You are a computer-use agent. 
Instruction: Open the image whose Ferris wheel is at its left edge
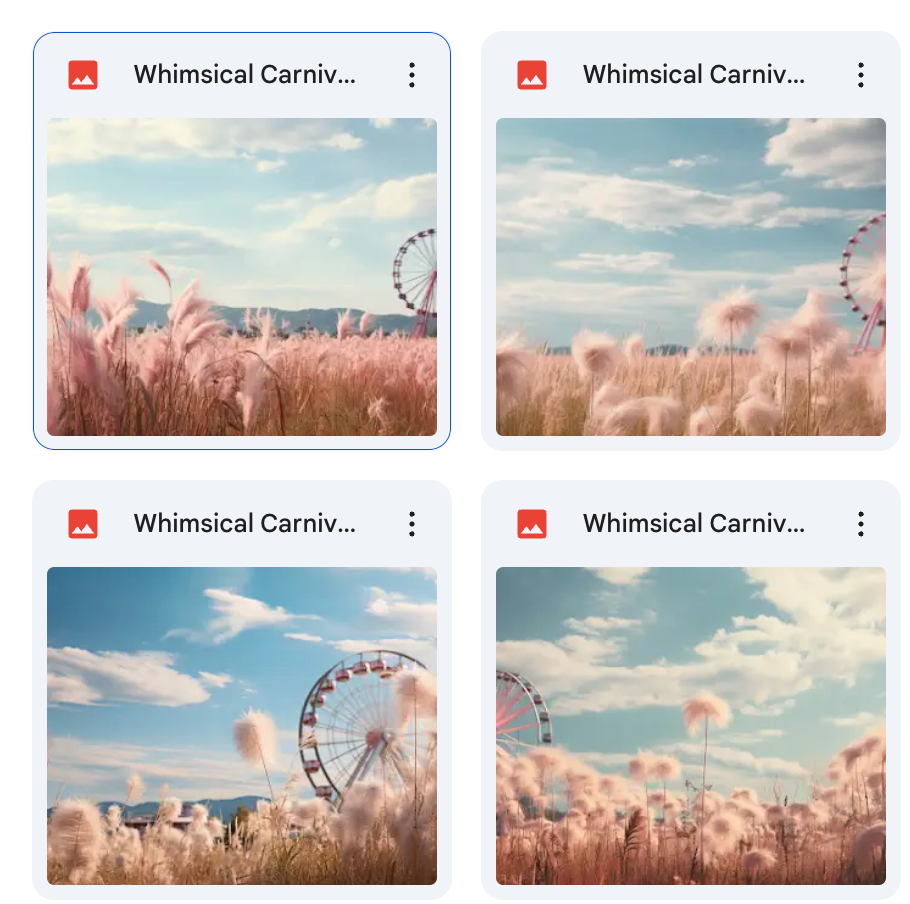[x=690, y=725]
